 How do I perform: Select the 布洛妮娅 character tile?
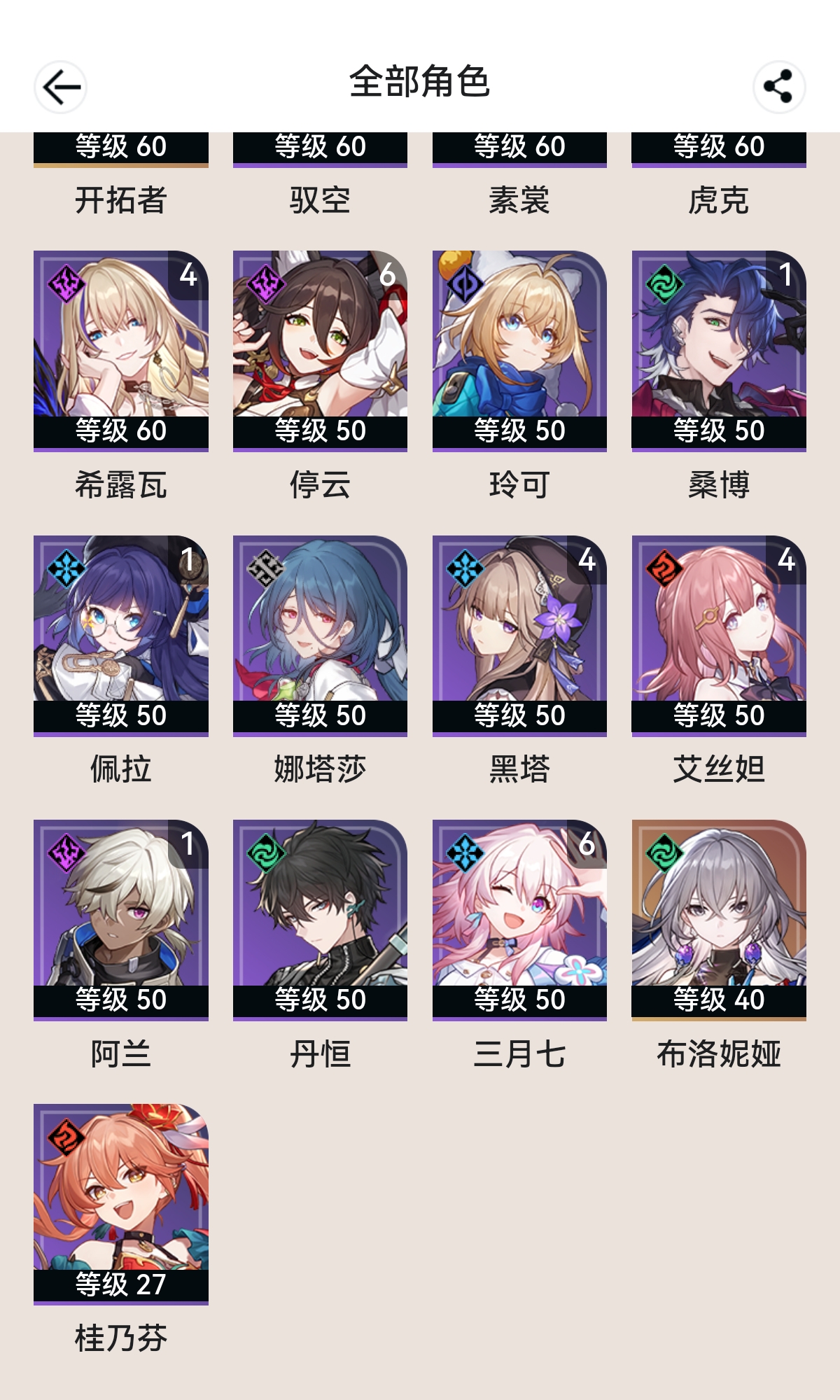click(719, 919)
